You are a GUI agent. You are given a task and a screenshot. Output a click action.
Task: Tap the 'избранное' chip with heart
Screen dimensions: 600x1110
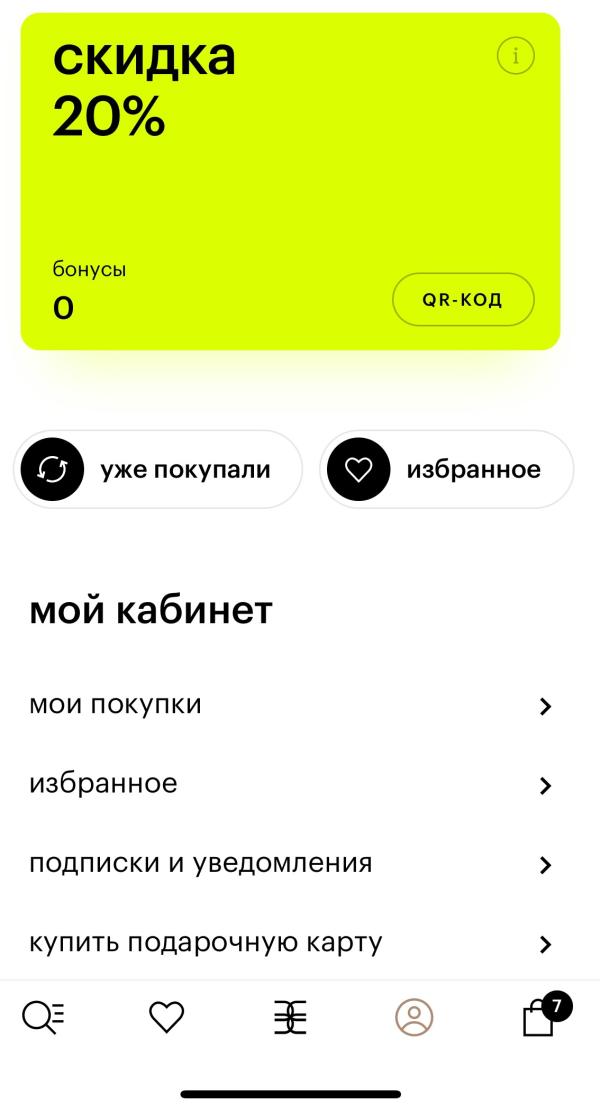tap(446, 469)
